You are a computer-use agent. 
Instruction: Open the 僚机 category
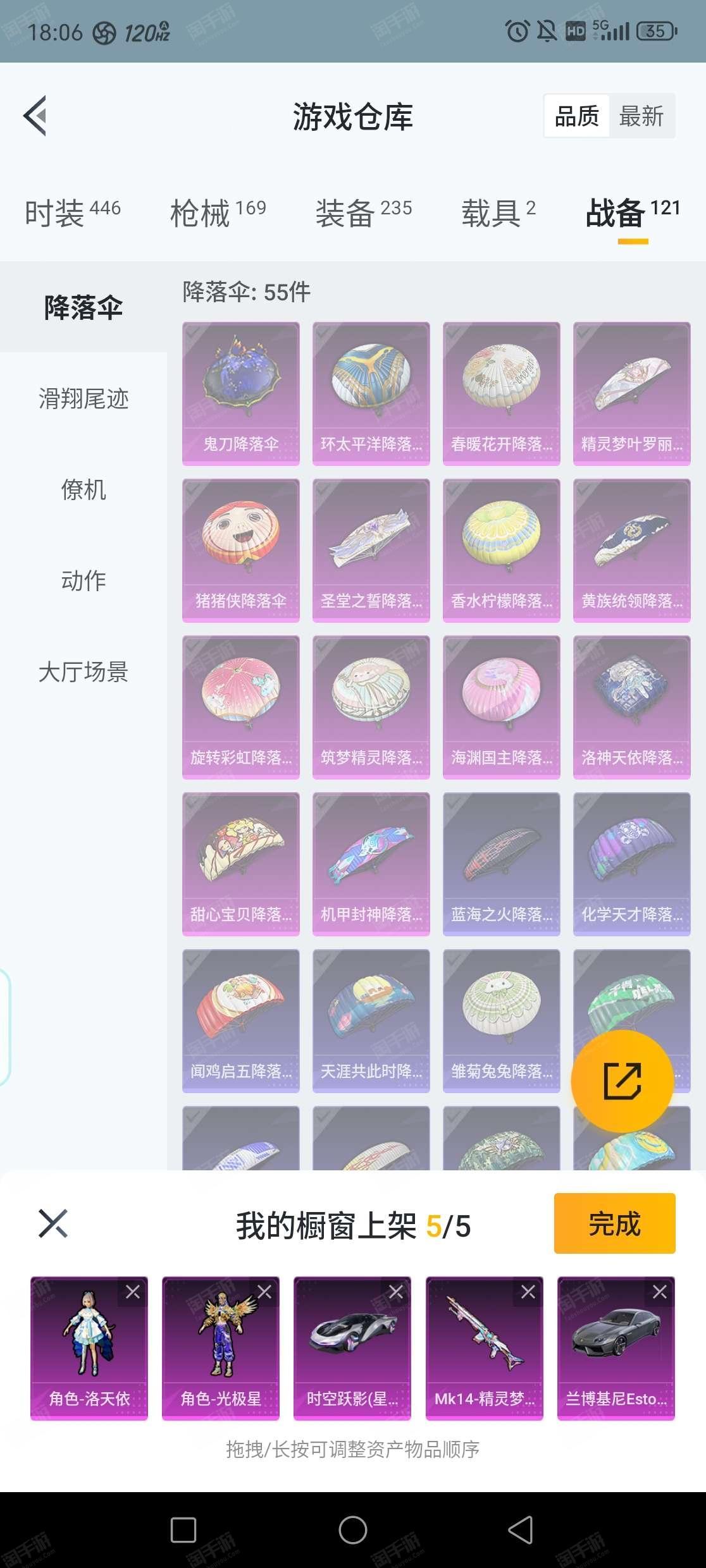[84, 490]
